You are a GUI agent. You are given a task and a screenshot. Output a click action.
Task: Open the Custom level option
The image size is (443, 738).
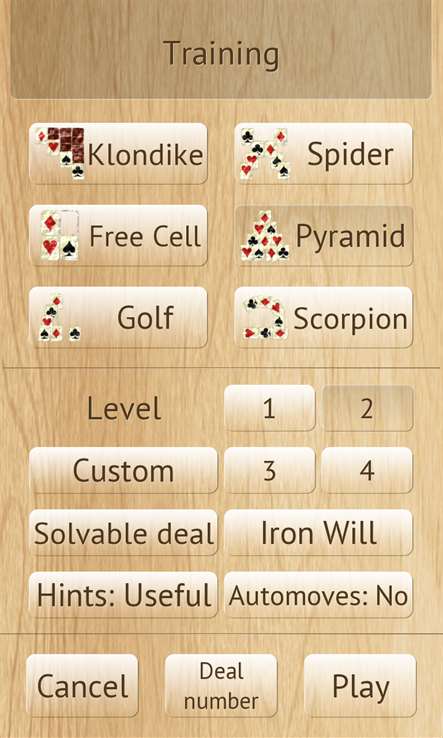123,470
